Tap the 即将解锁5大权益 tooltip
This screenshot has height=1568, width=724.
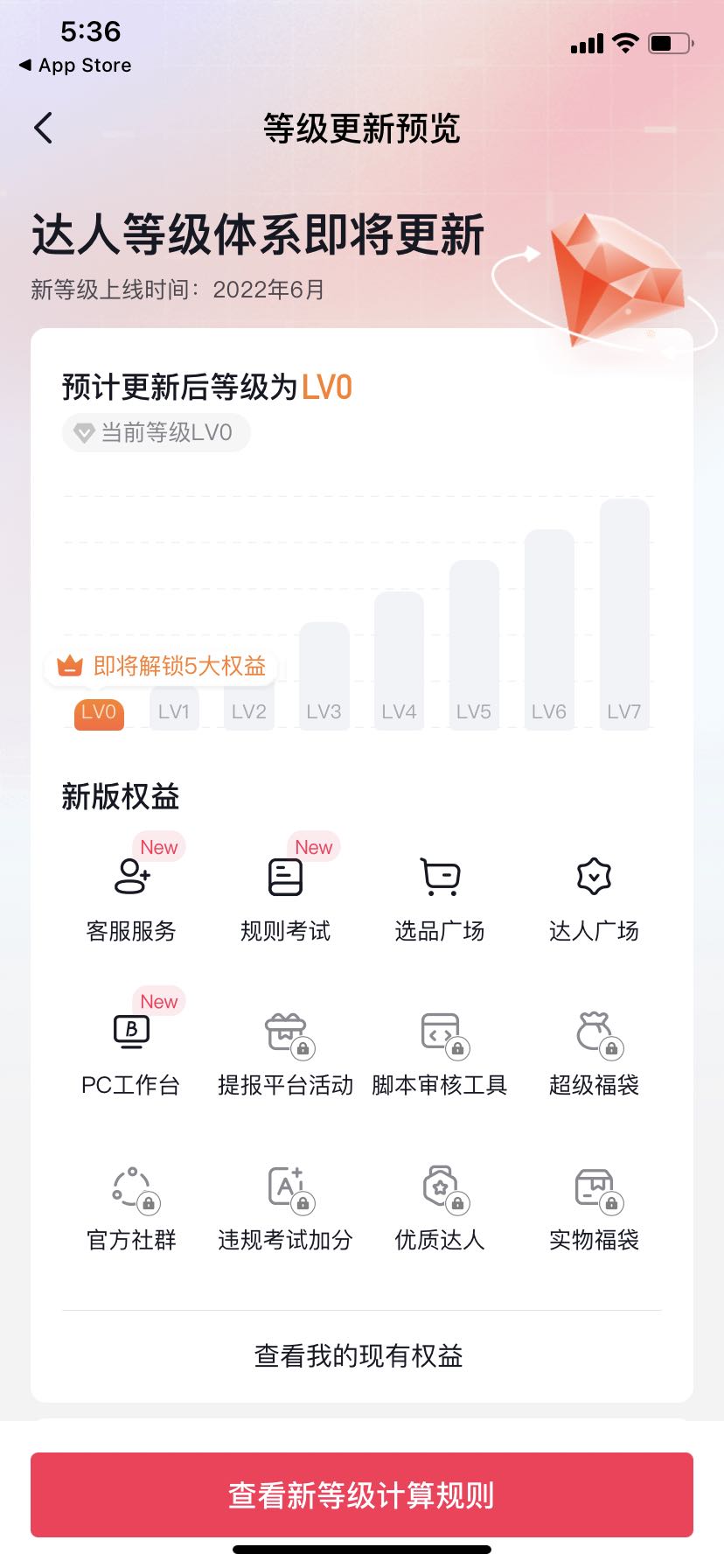pos(162,666)
